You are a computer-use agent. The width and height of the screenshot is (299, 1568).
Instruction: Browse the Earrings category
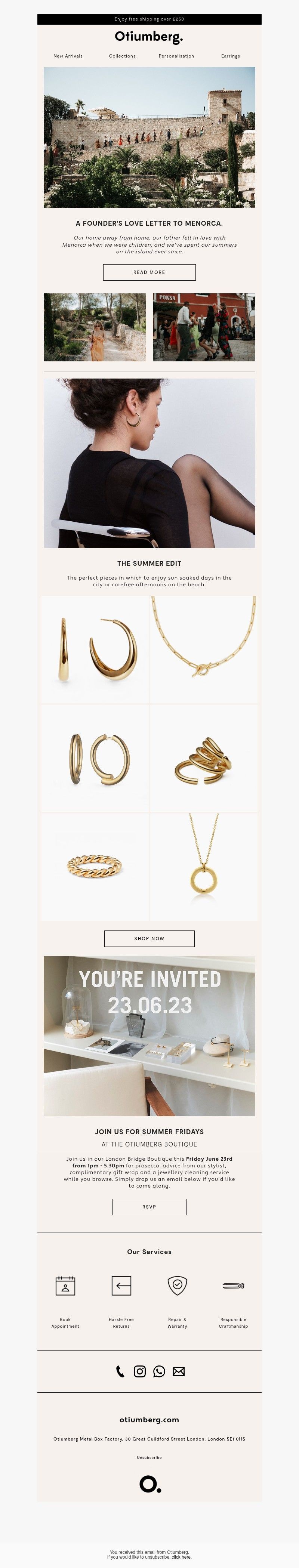point(230,56)
